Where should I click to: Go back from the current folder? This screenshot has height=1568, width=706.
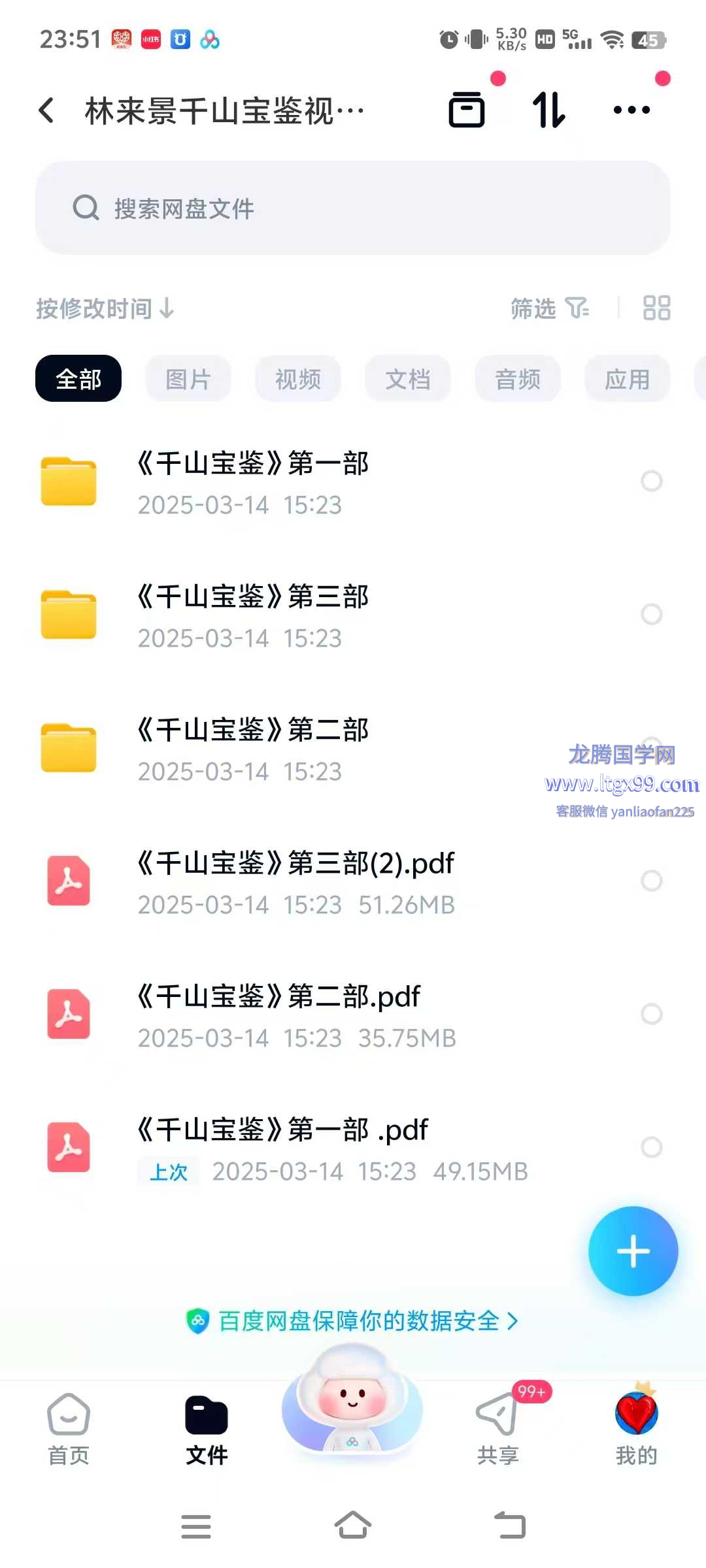[x=46, y=110]
